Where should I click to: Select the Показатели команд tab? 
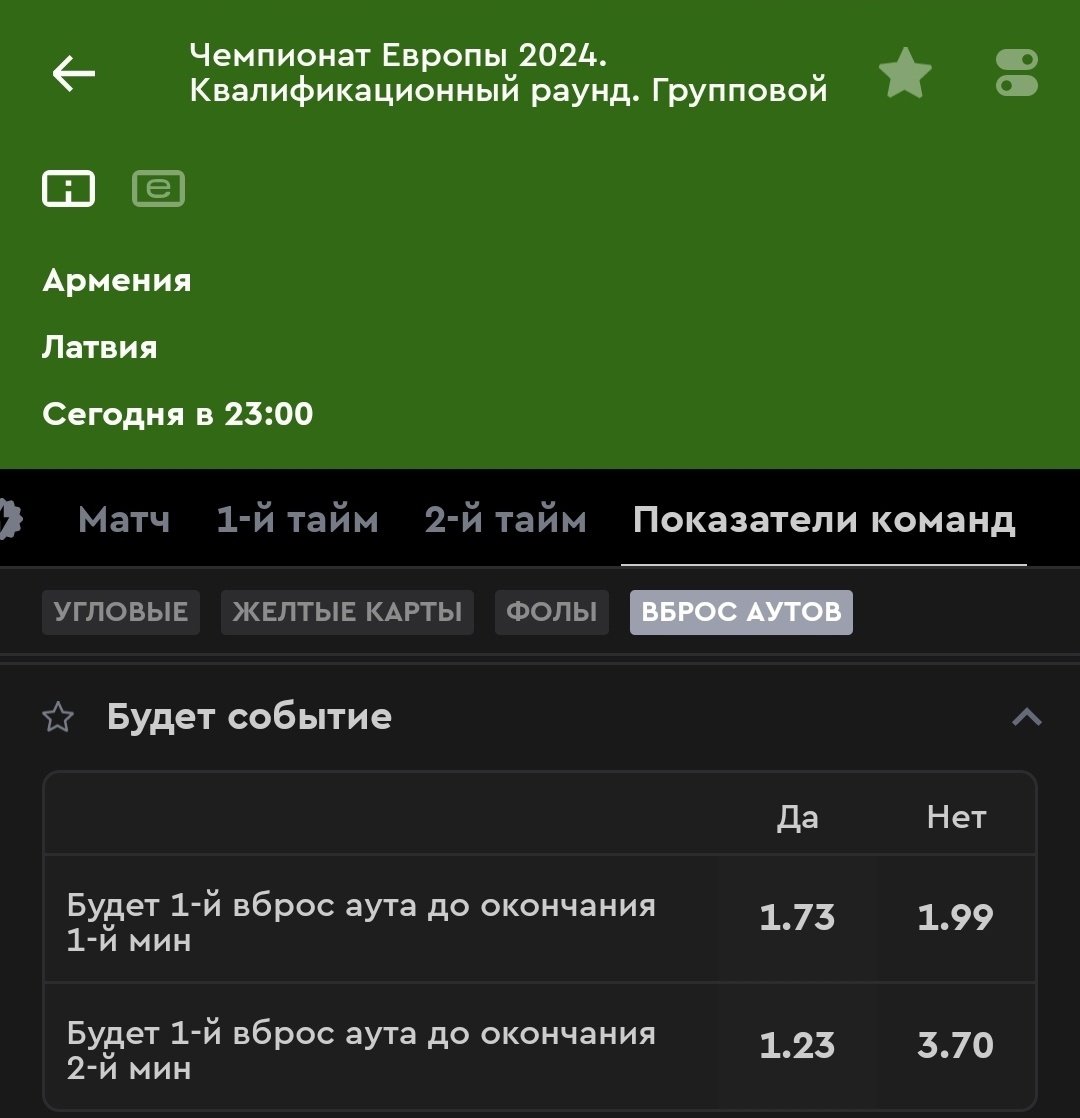824,520
